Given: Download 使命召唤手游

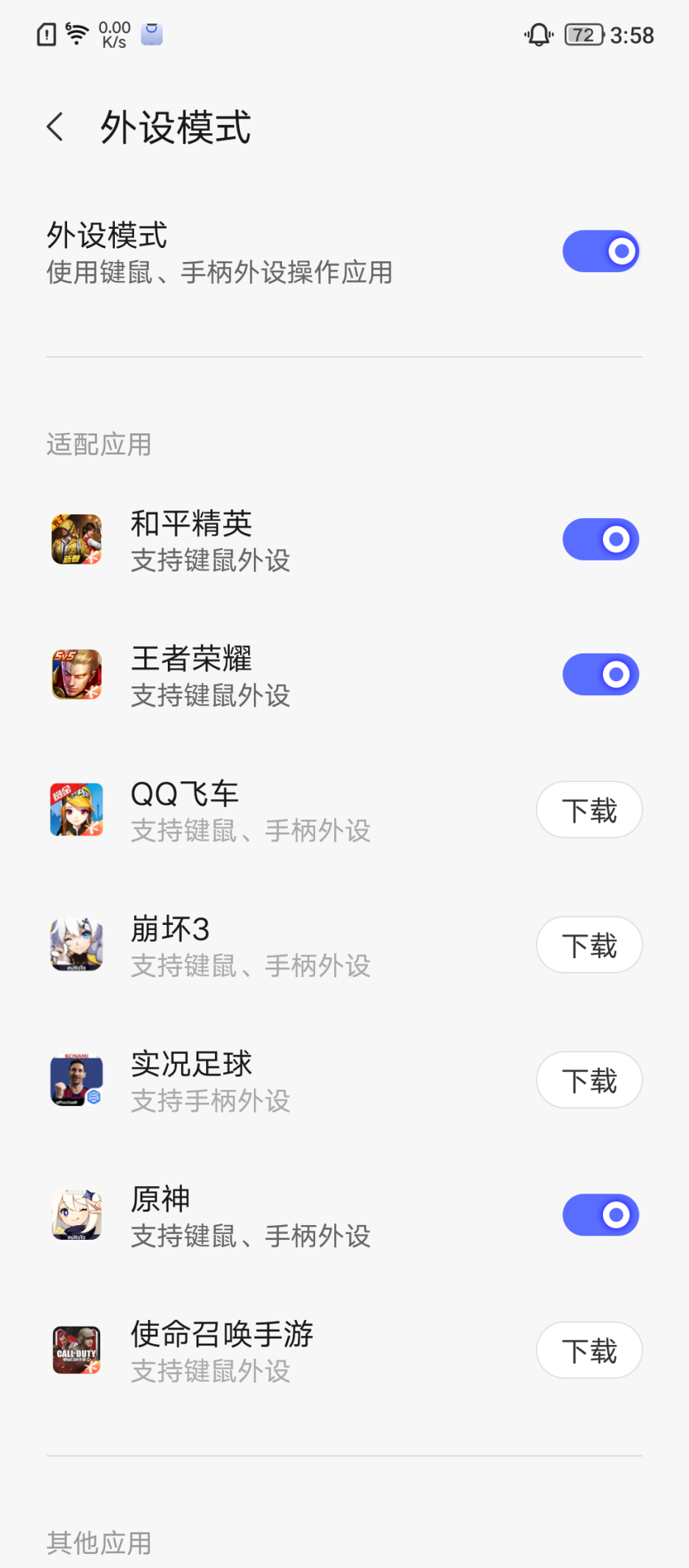Looking at the screenshot, I should coord(589,1350).
